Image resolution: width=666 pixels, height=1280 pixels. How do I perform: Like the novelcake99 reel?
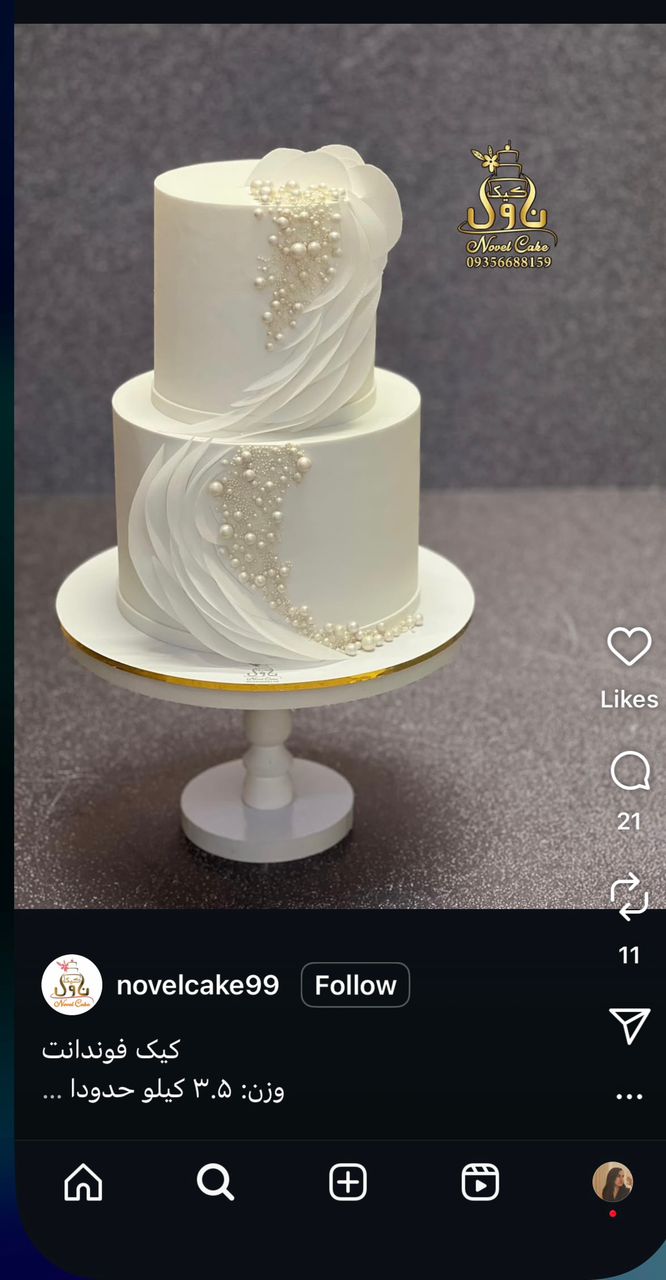point(629,647)
